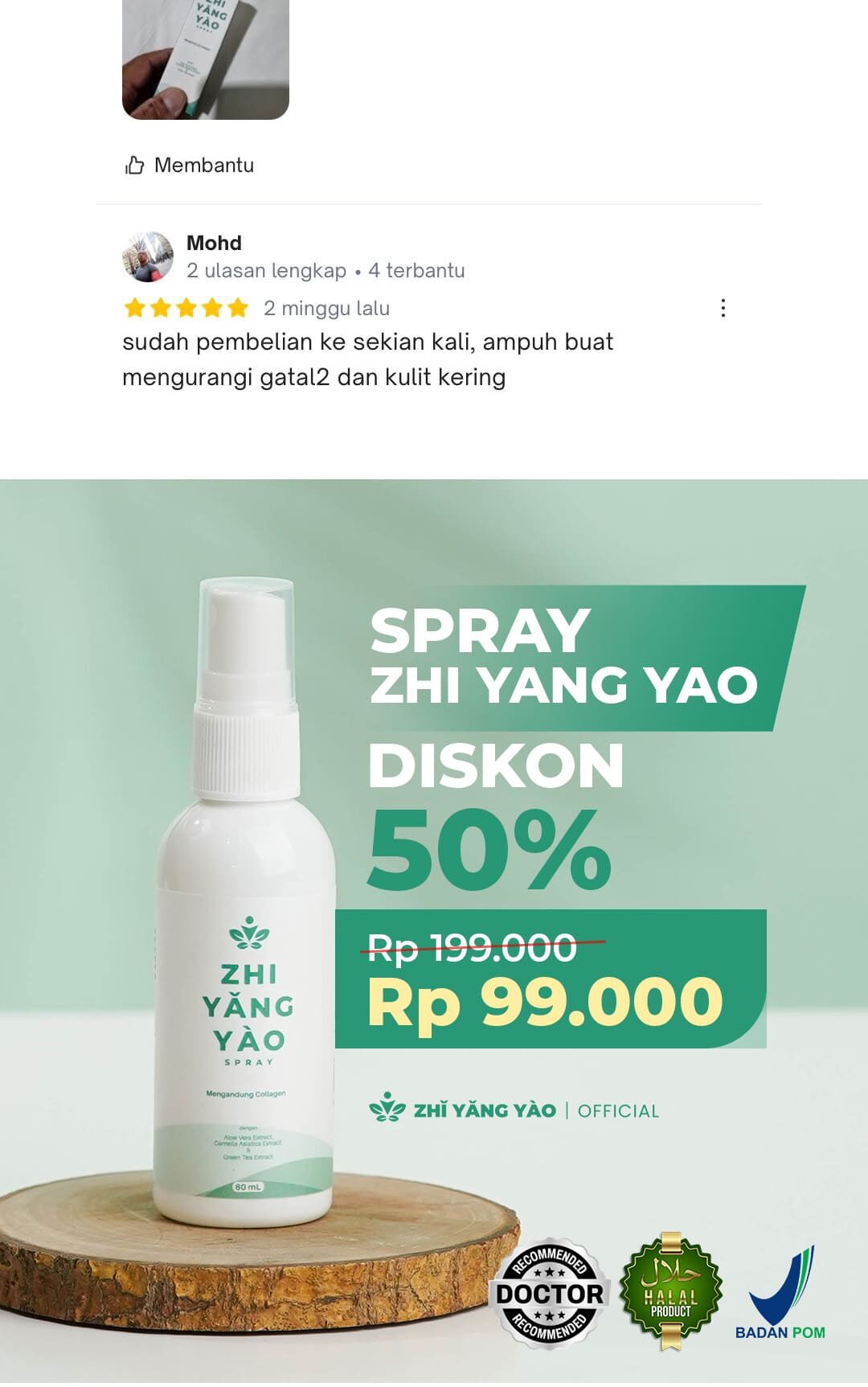The image size is (868, 1387).
Task: Open the review photo of the spray box
Action: click(x=206, y=58)
